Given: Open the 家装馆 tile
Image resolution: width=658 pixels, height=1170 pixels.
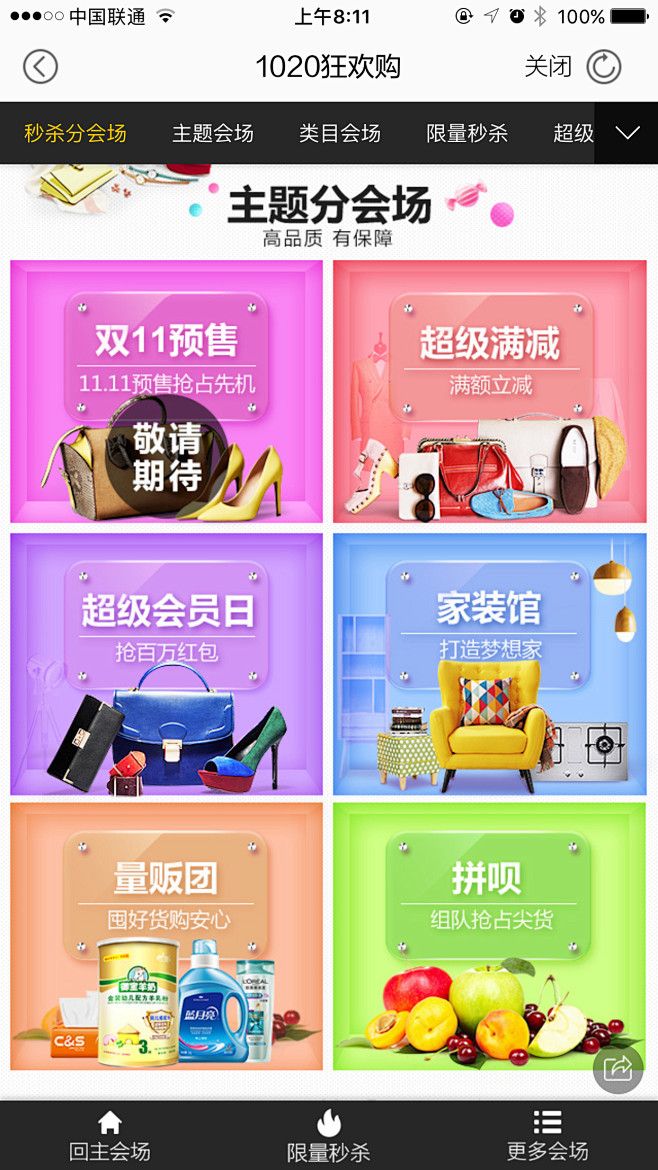Looking at the screenshot, I should [489, 664].
